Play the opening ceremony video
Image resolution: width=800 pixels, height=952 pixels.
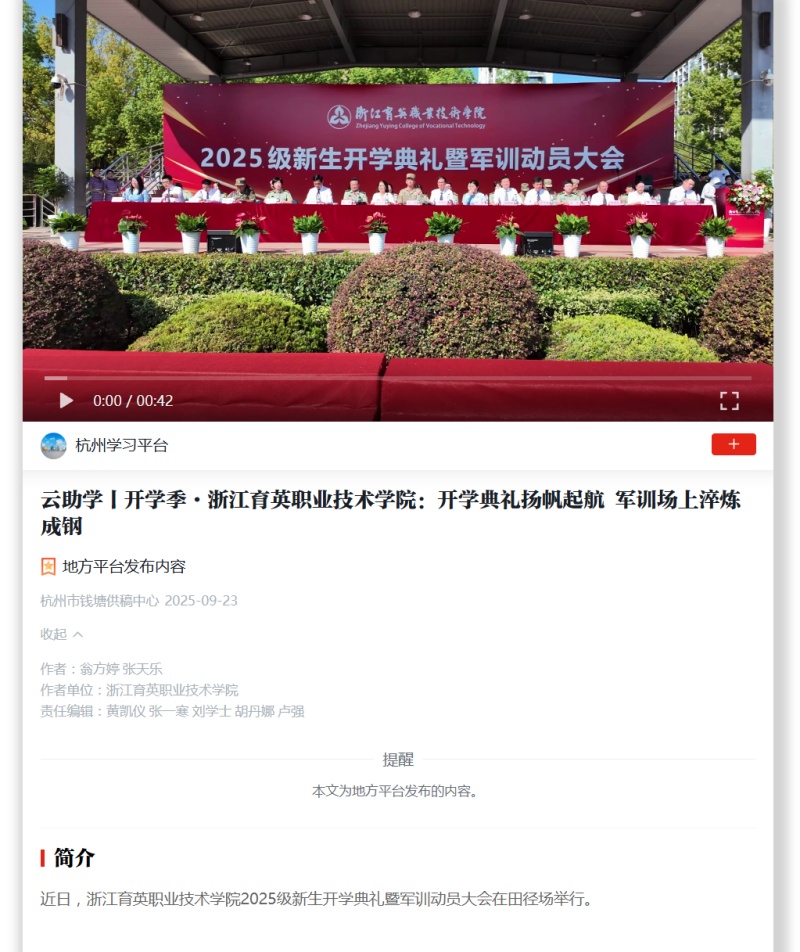(x=66, y=401)
